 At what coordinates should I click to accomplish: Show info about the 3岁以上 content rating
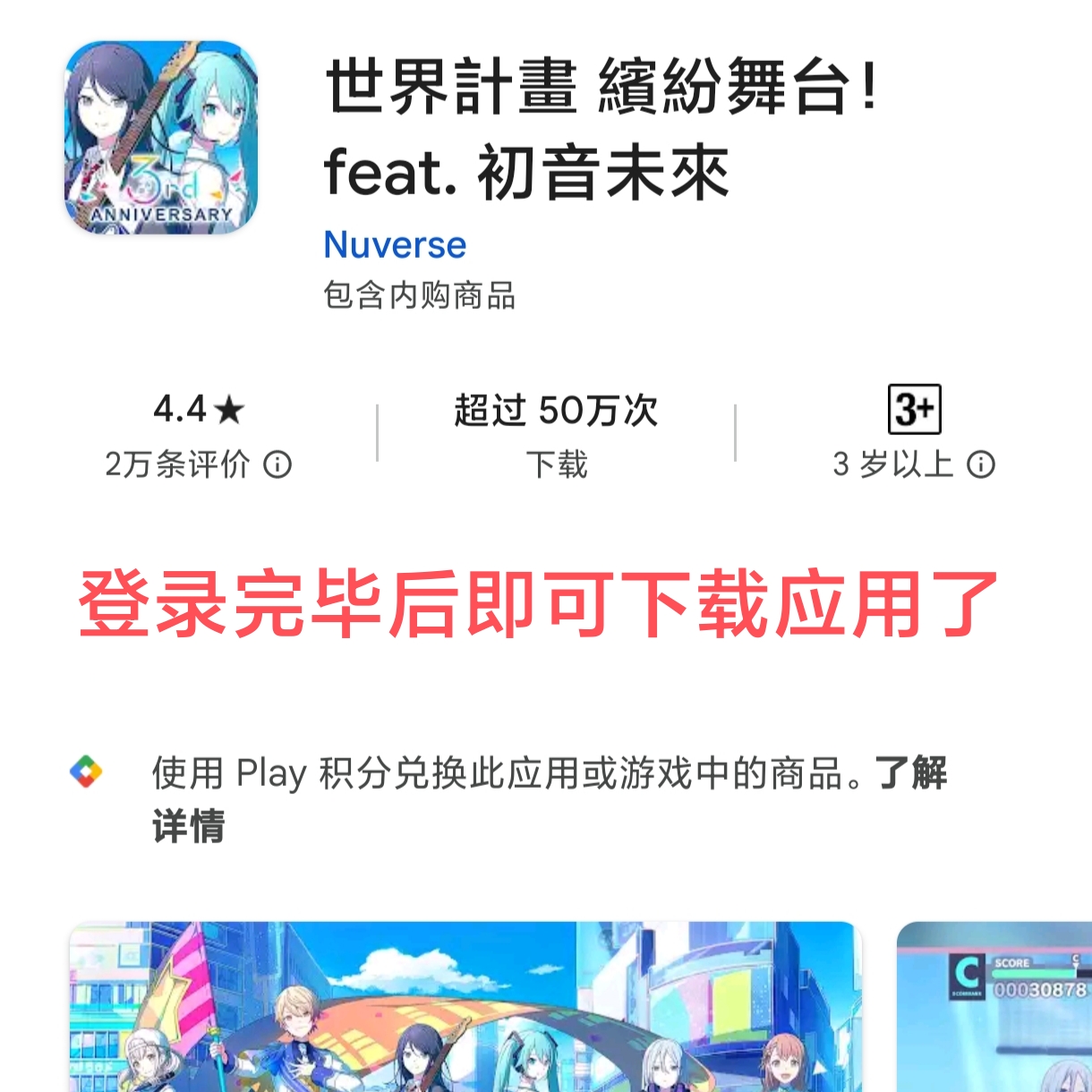click(x=981, y=465)
